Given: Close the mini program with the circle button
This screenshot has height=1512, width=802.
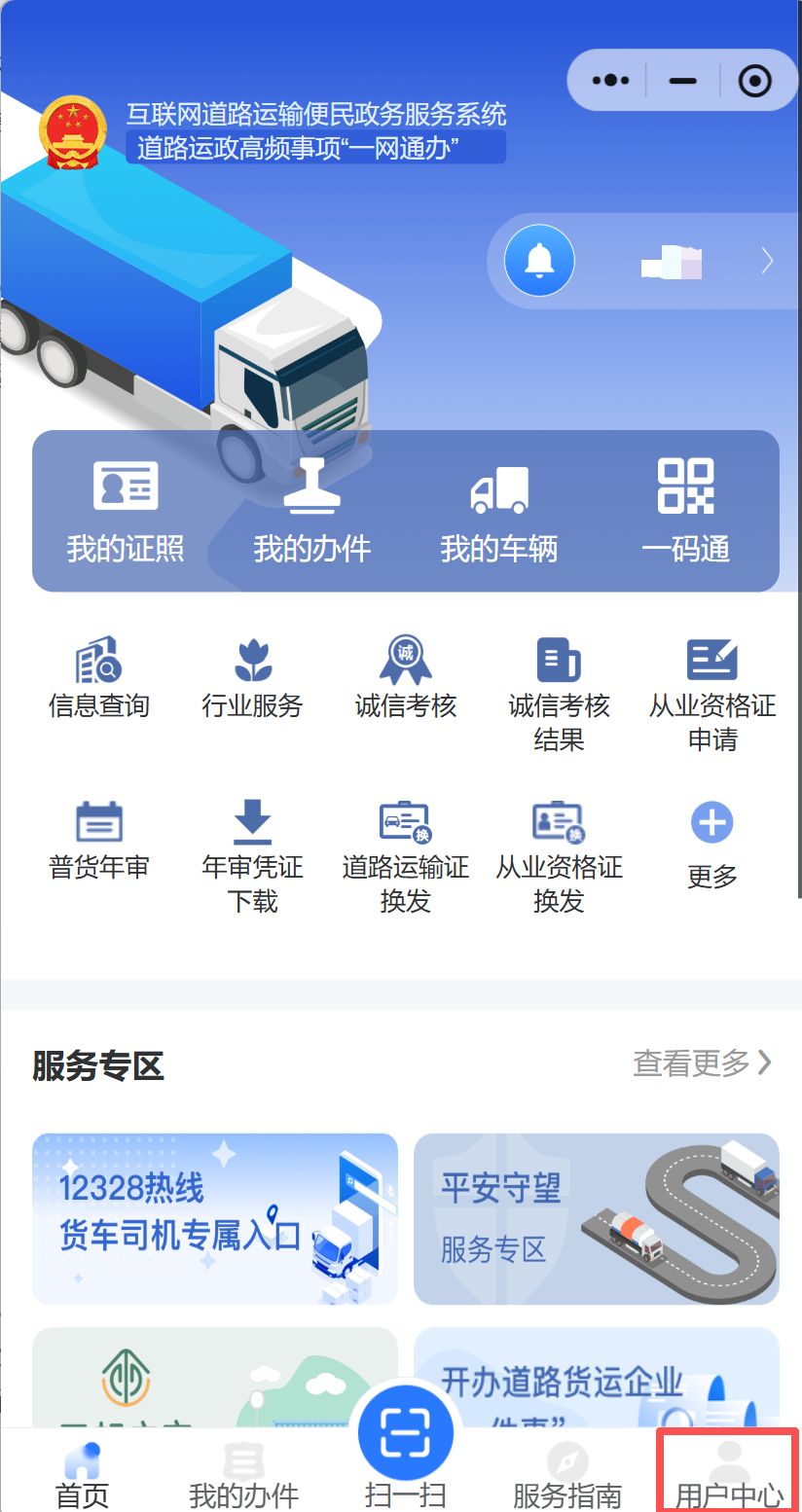Looking at the screenshot, I should (x=755, y=81).
